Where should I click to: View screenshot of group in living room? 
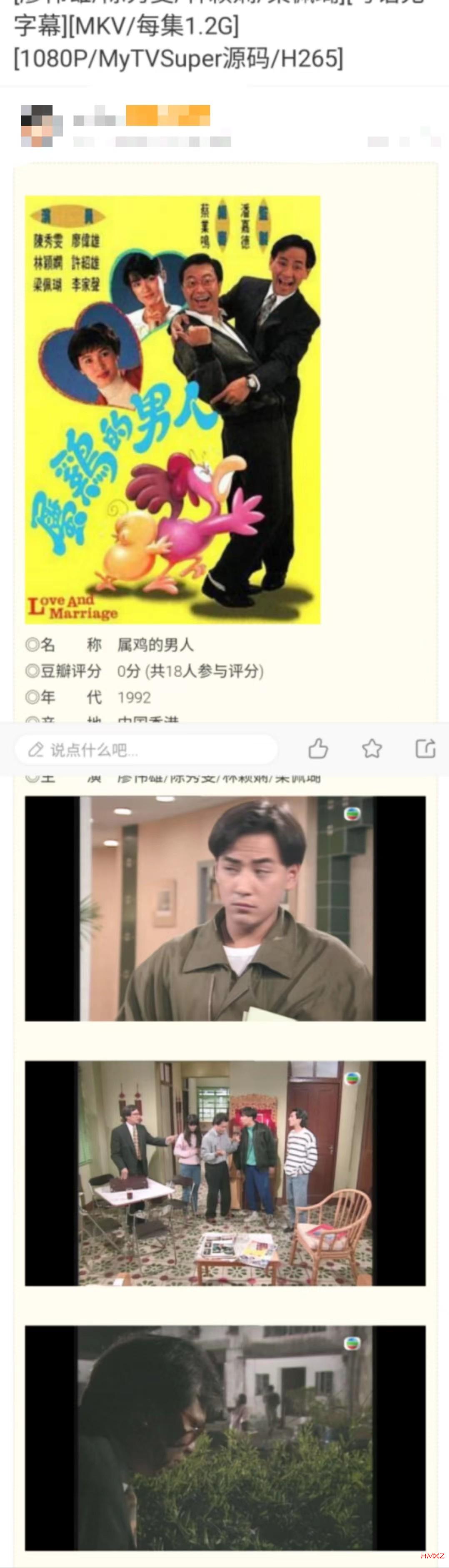[x=225, y=1172]
